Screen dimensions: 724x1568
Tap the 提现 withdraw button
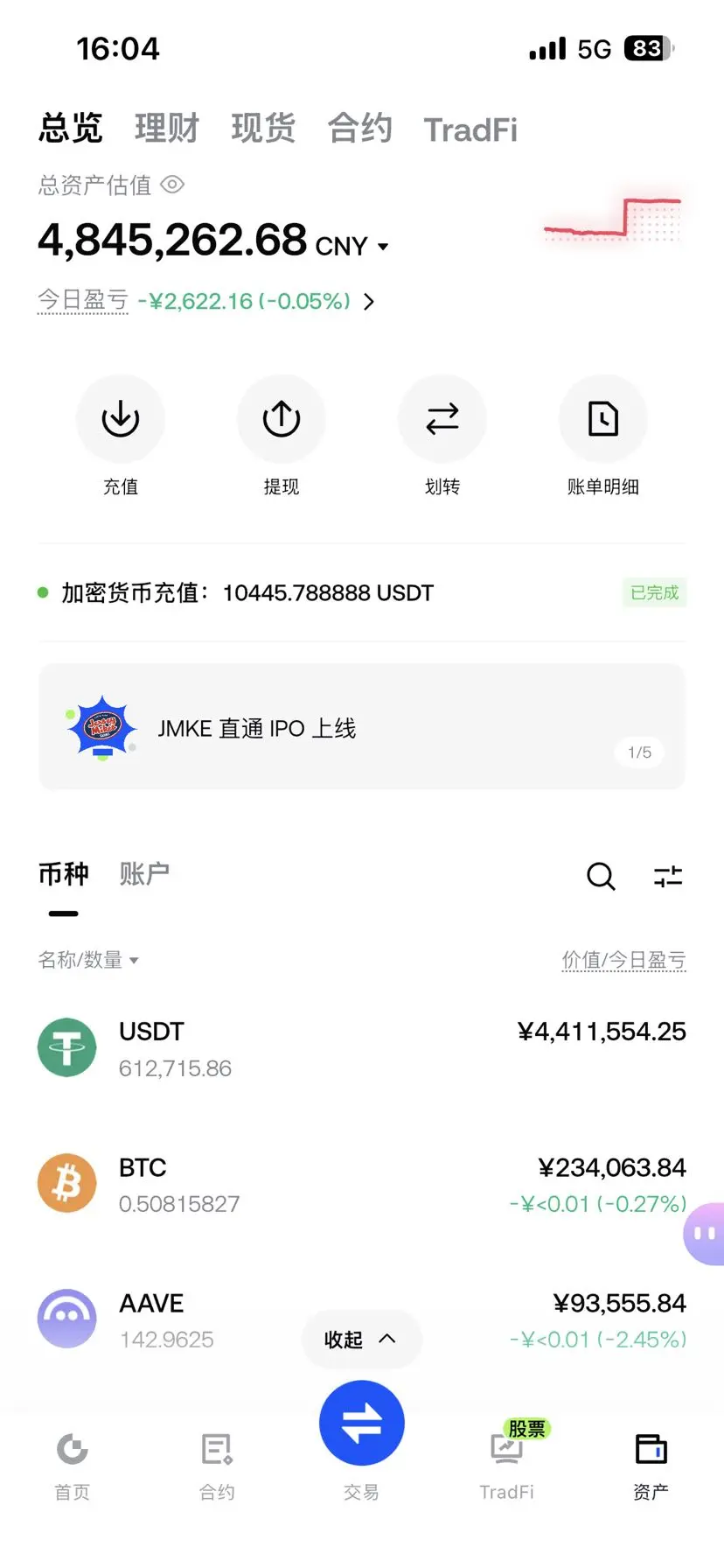pos(282,437)
